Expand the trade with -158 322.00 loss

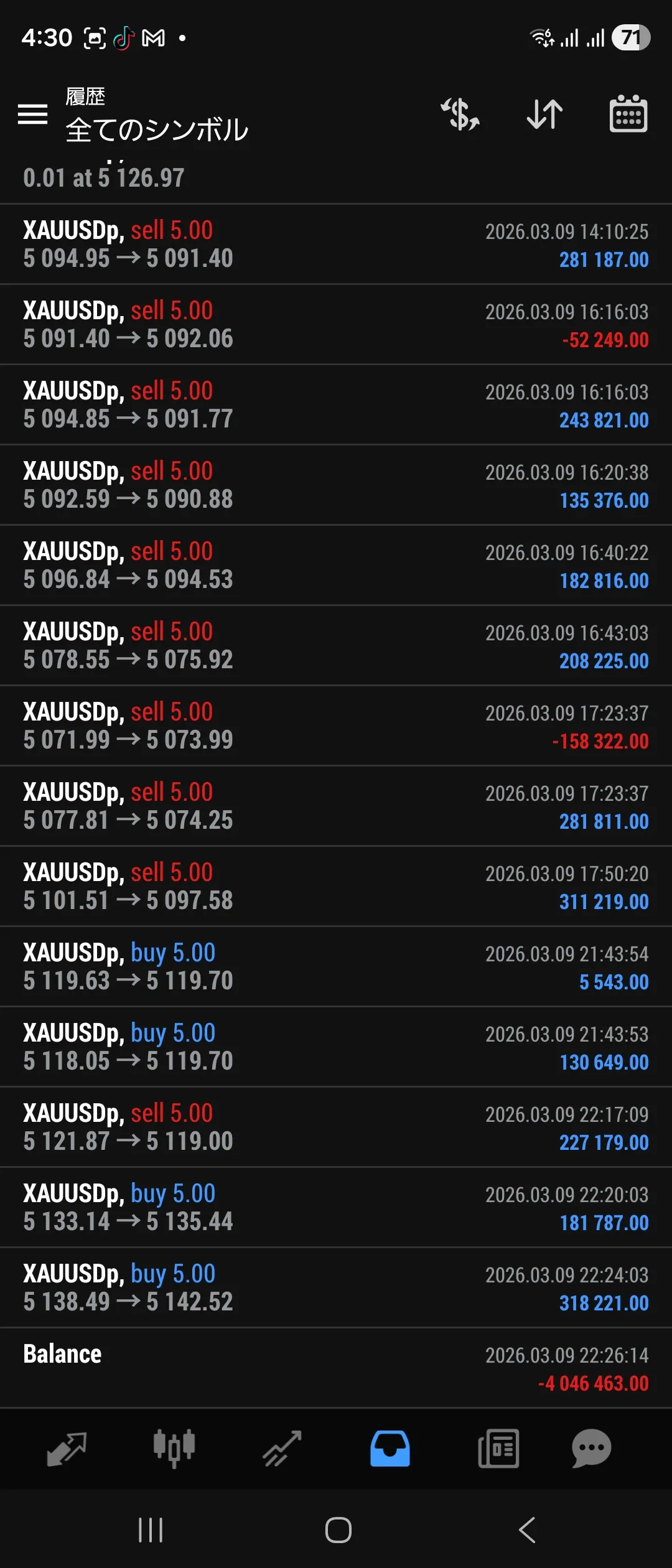(x=336, y=726)
